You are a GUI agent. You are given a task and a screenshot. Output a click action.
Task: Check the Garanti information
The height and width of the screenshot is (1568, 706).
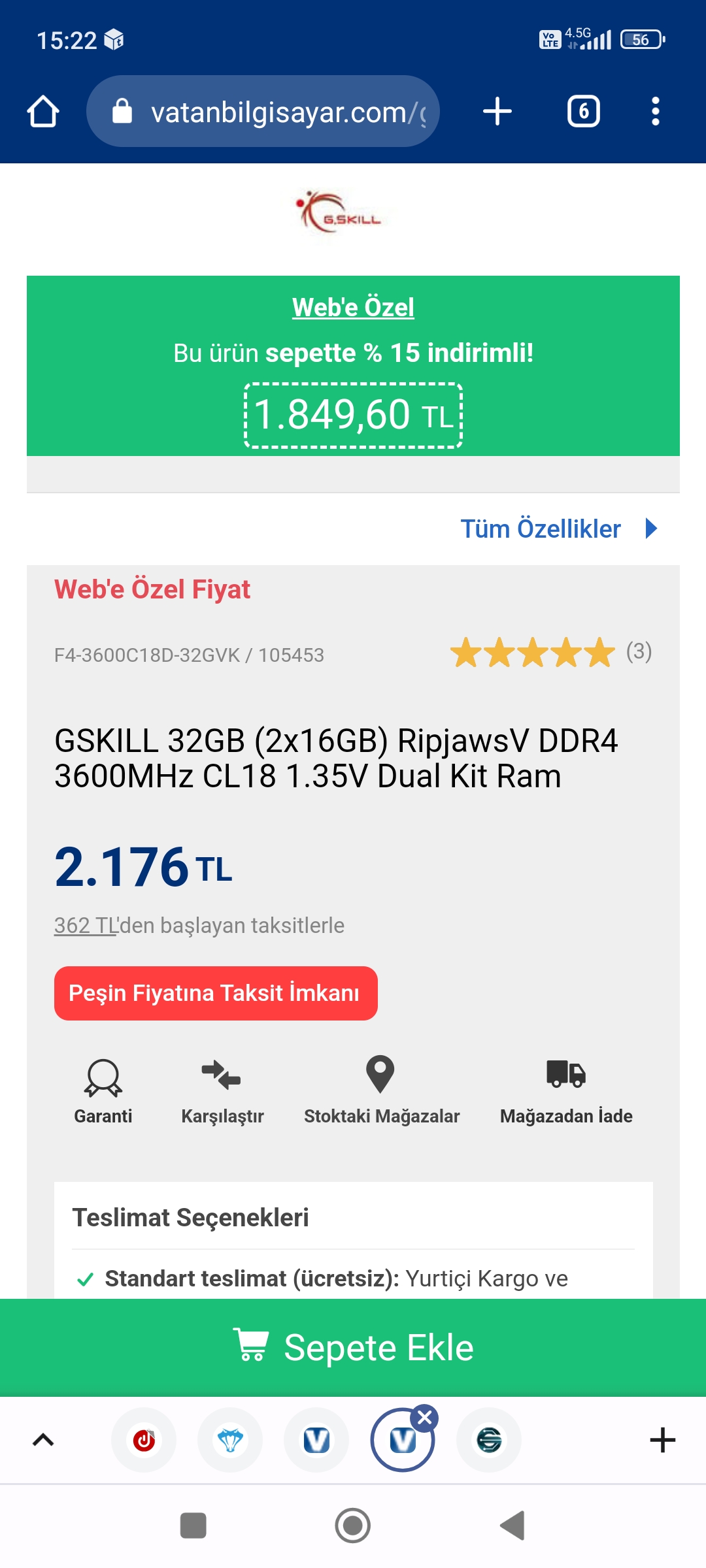coord(103,1090)
